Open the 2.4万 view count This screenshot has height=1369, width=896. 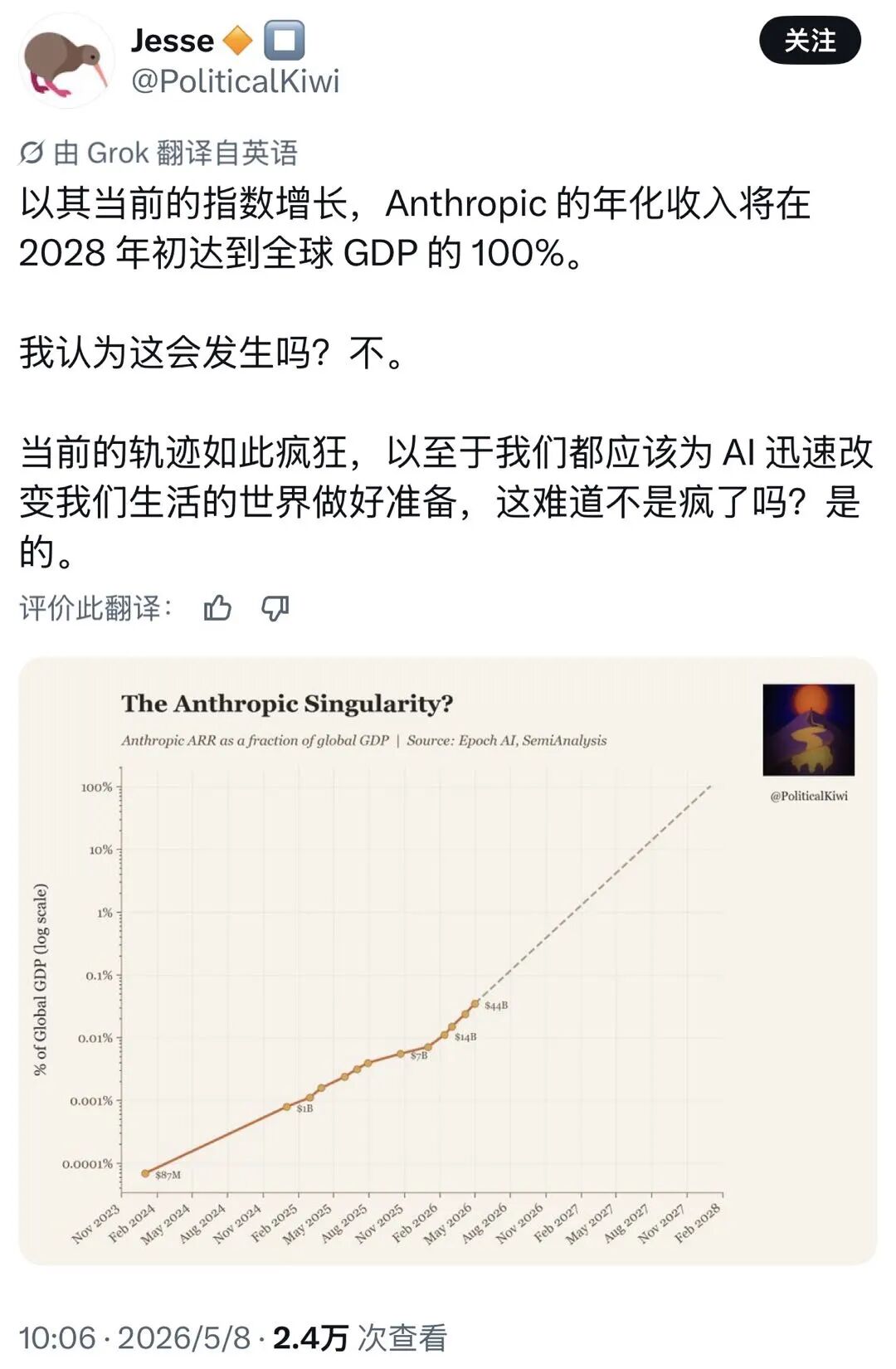pyautogui.click(x=359, y=1337)
